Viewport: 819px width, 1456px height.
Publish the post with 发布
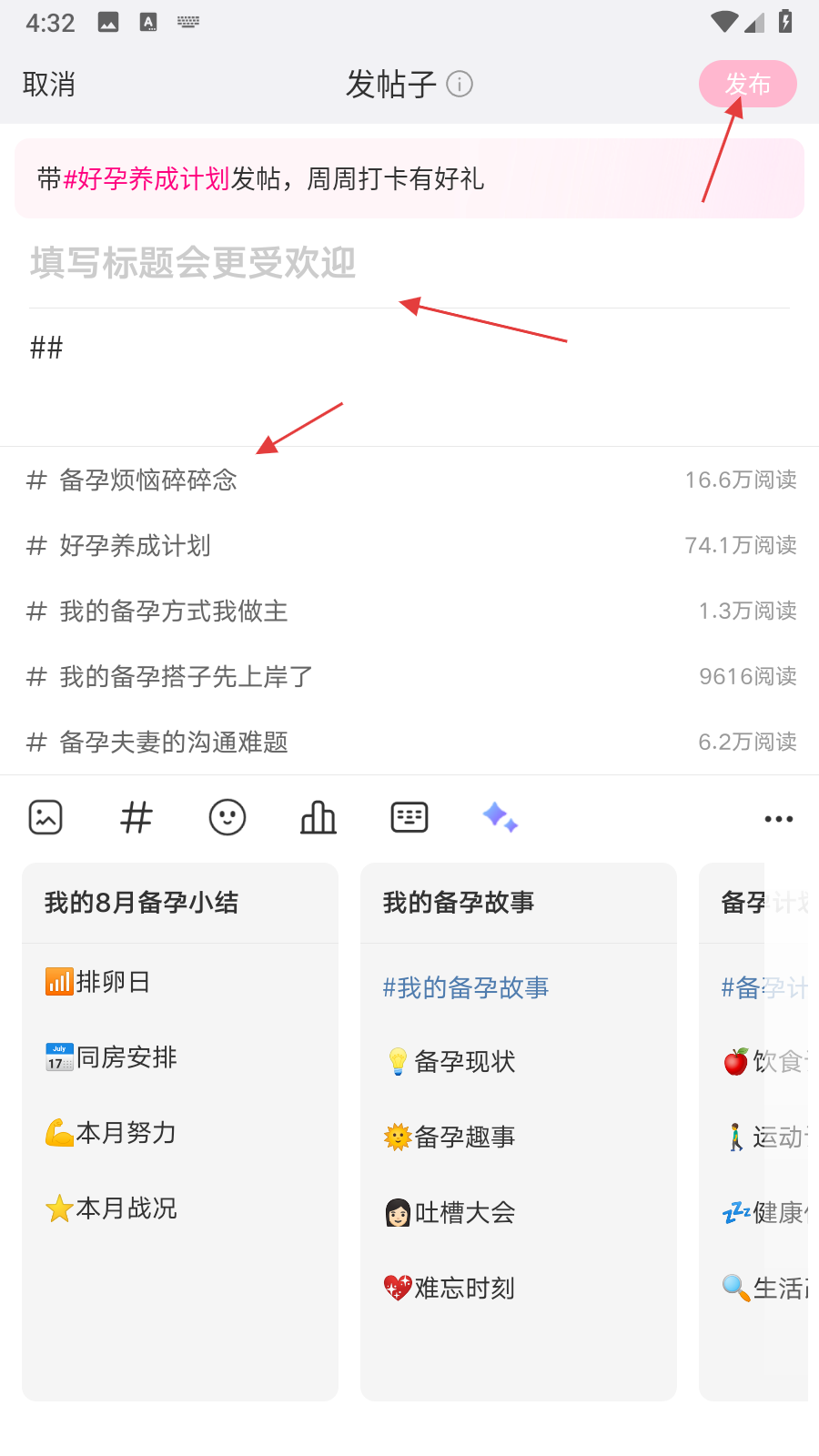pos(747,85)
